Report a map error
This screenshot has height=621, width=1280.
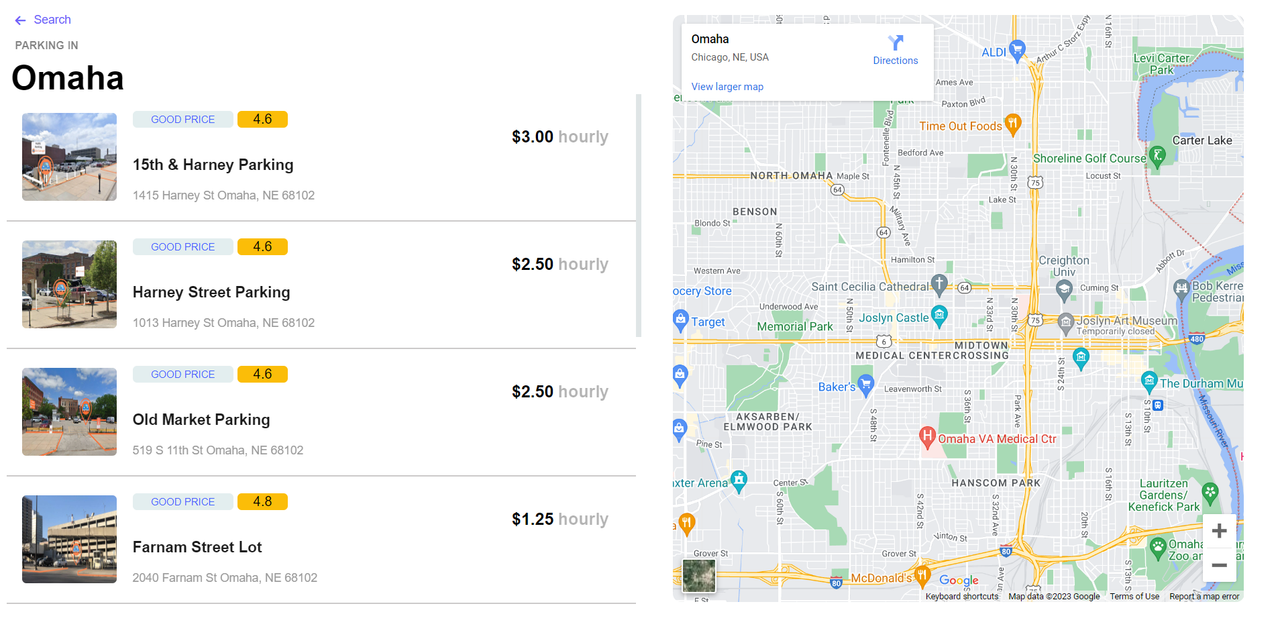[1204, 597]
